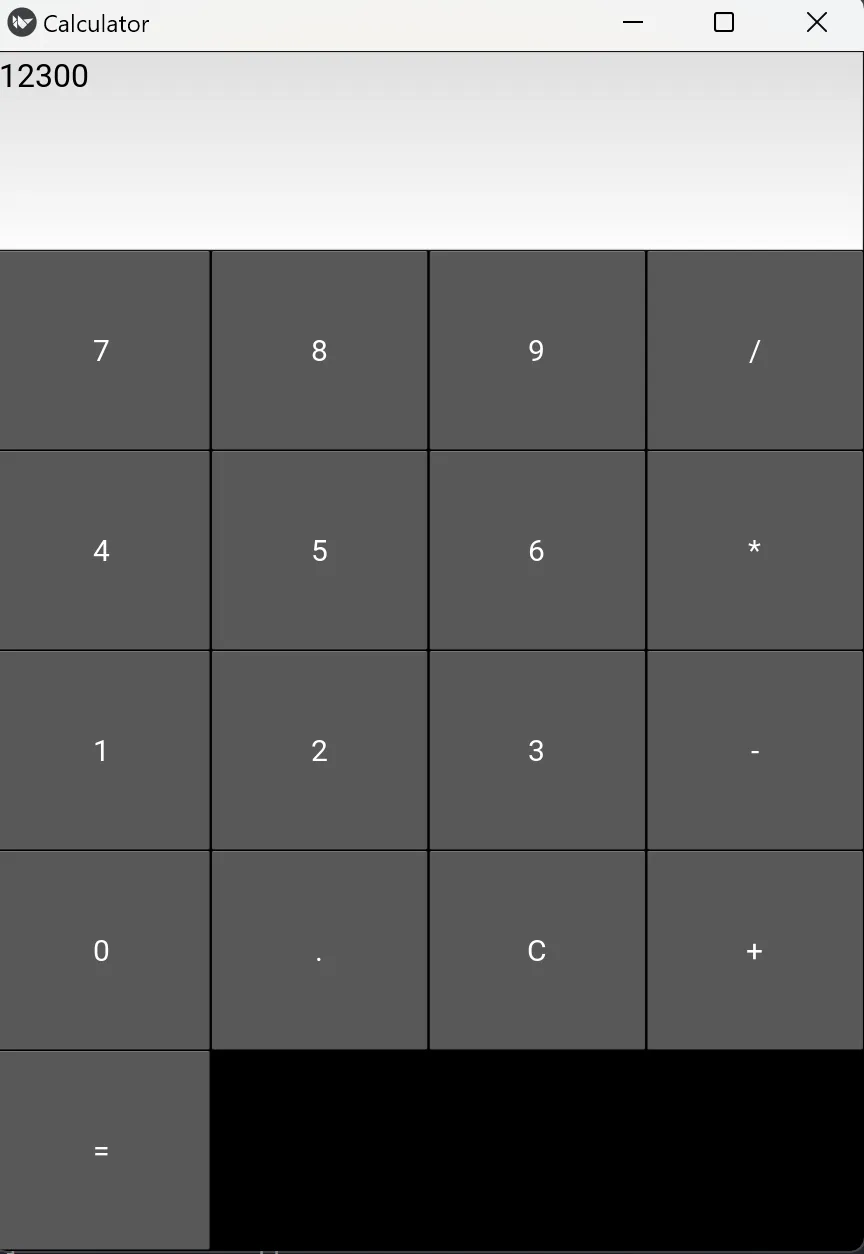Select the minus operator
The width and height of the screenshot is (864, 1254).
click(x=755, y=750)
